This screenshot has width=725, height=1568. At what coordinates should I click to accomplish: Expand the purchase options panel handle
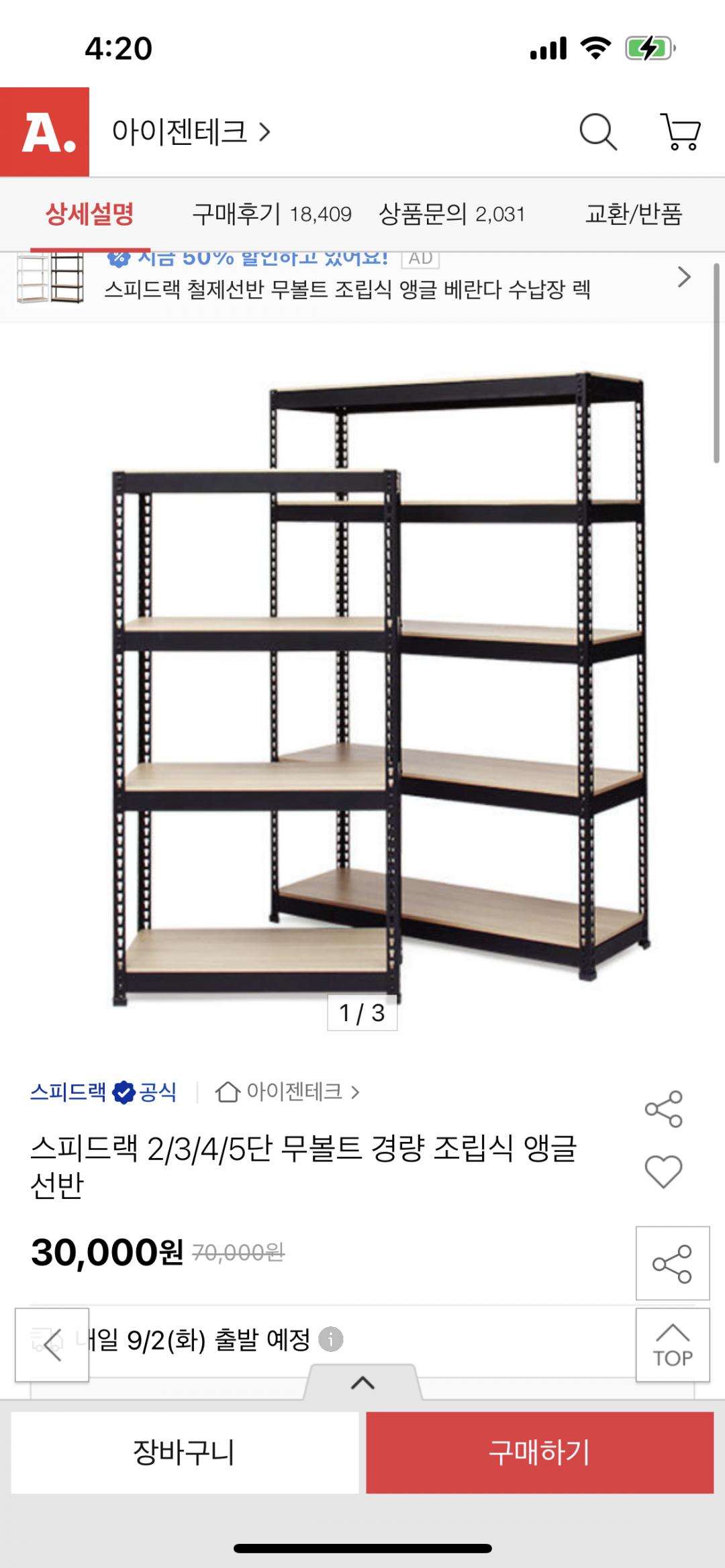click(362, 1382)
